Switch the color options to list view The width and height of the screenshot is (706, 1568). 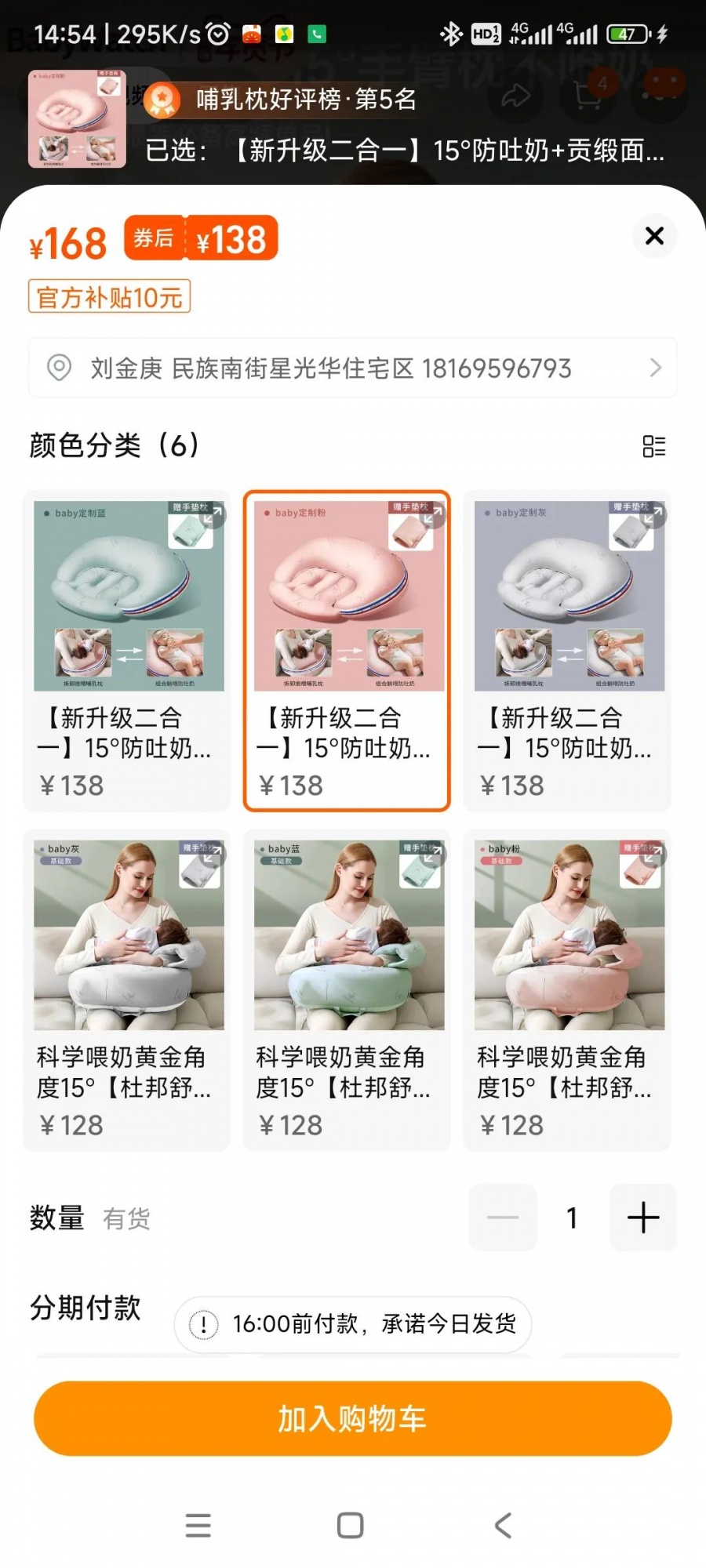pos(653,446)
